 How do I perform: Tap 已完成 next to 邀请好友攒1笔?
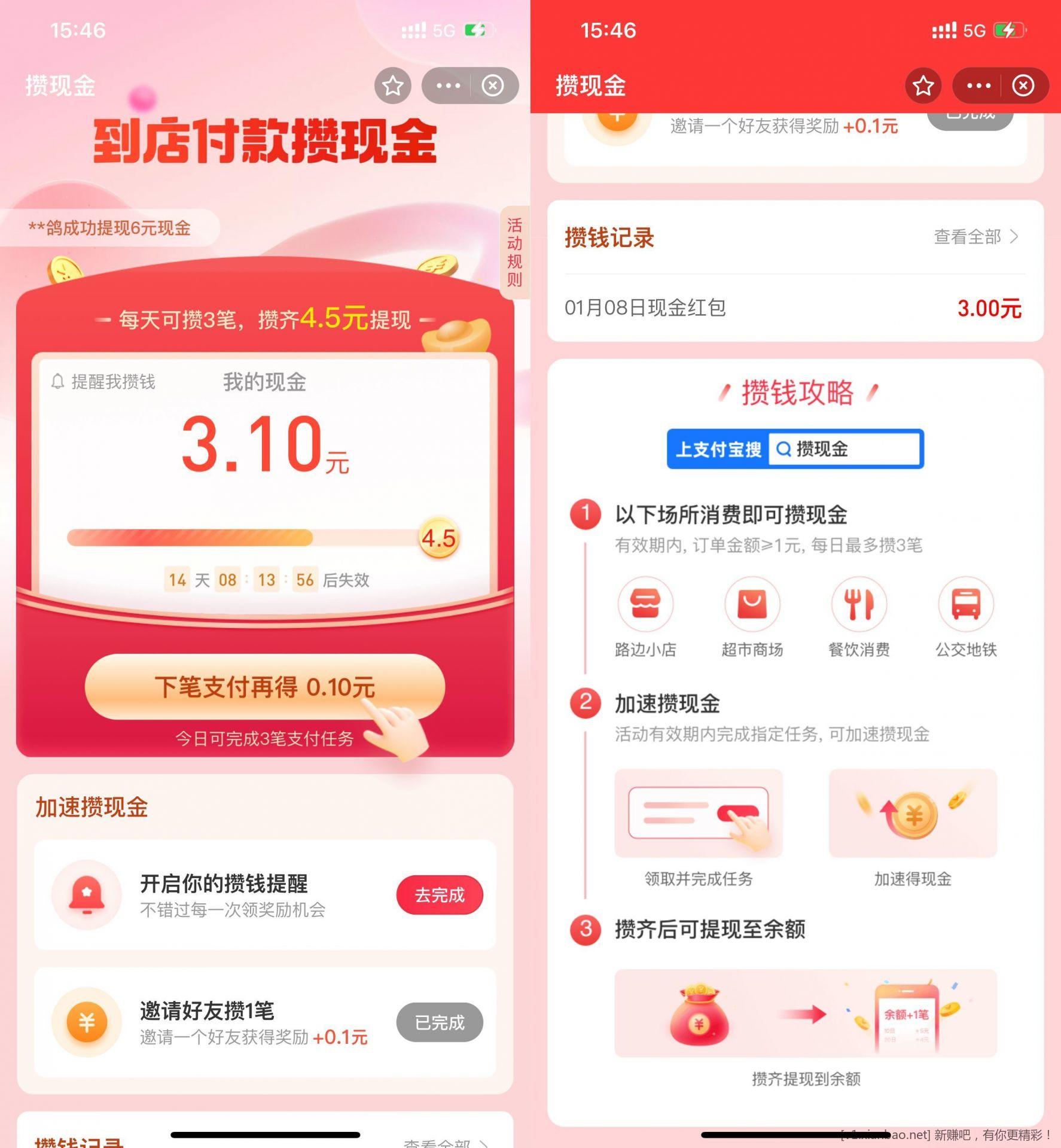point(440,1022)
